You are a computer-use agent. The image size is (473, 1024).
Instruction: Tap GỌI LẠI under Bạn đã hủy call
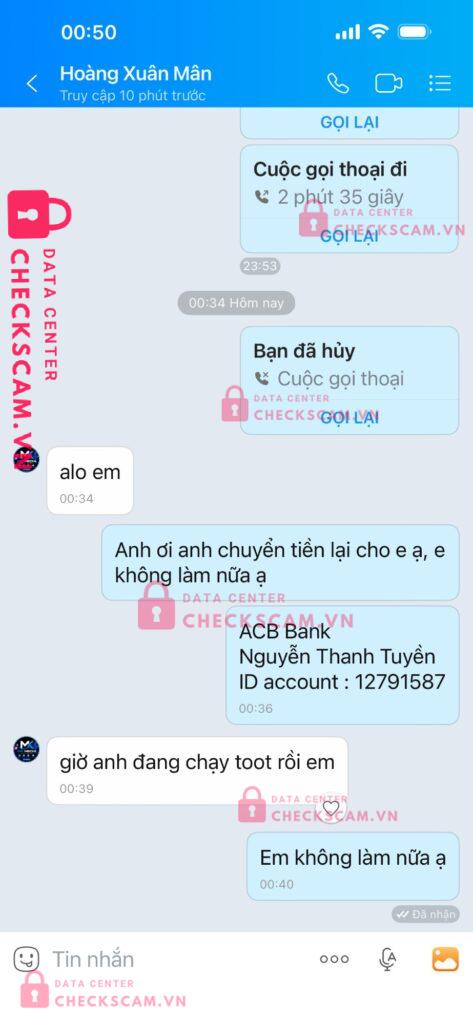[349, 418]
